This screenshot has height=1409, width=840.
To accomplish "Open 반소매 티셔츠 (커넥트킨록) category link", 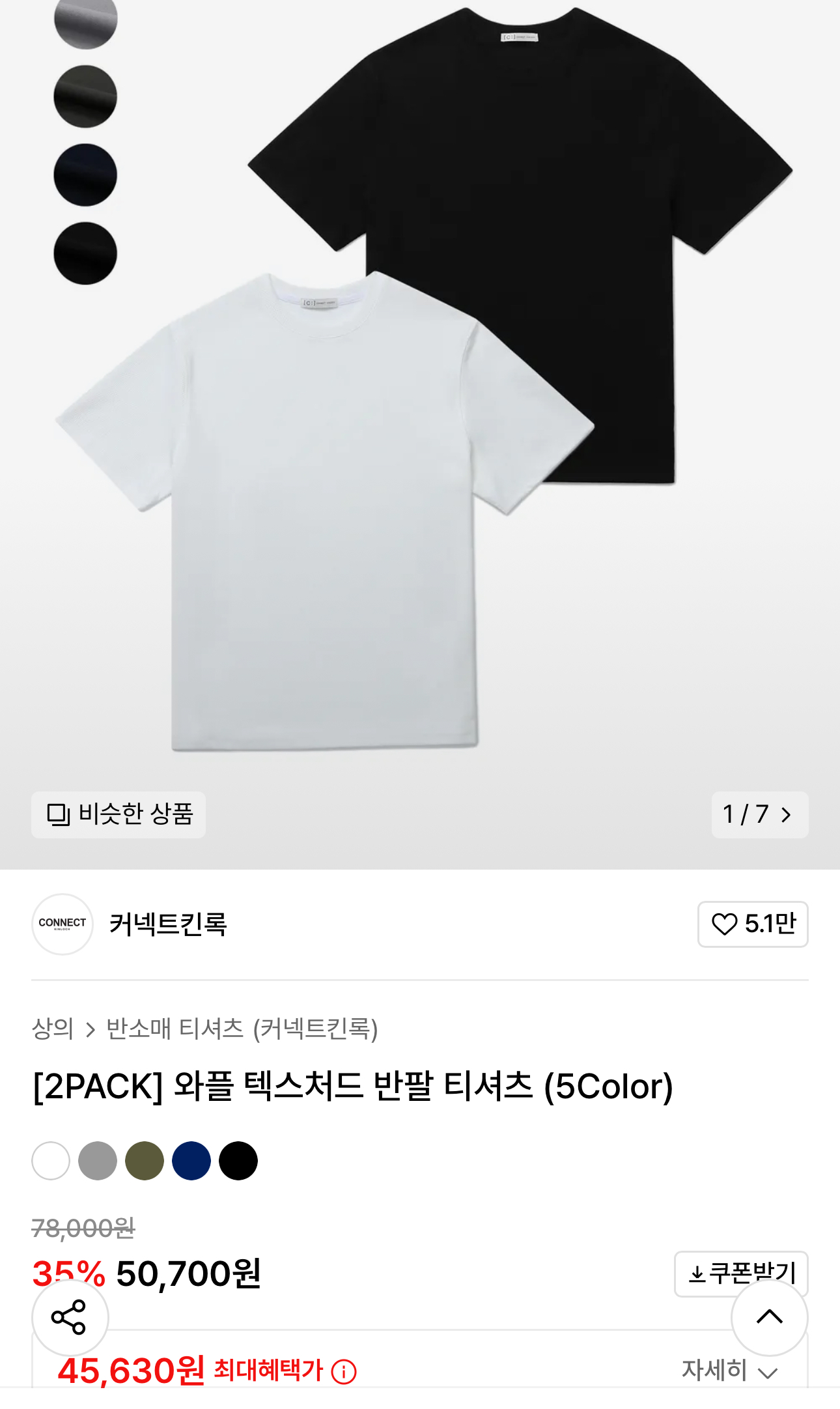I will pos(242,1029).
